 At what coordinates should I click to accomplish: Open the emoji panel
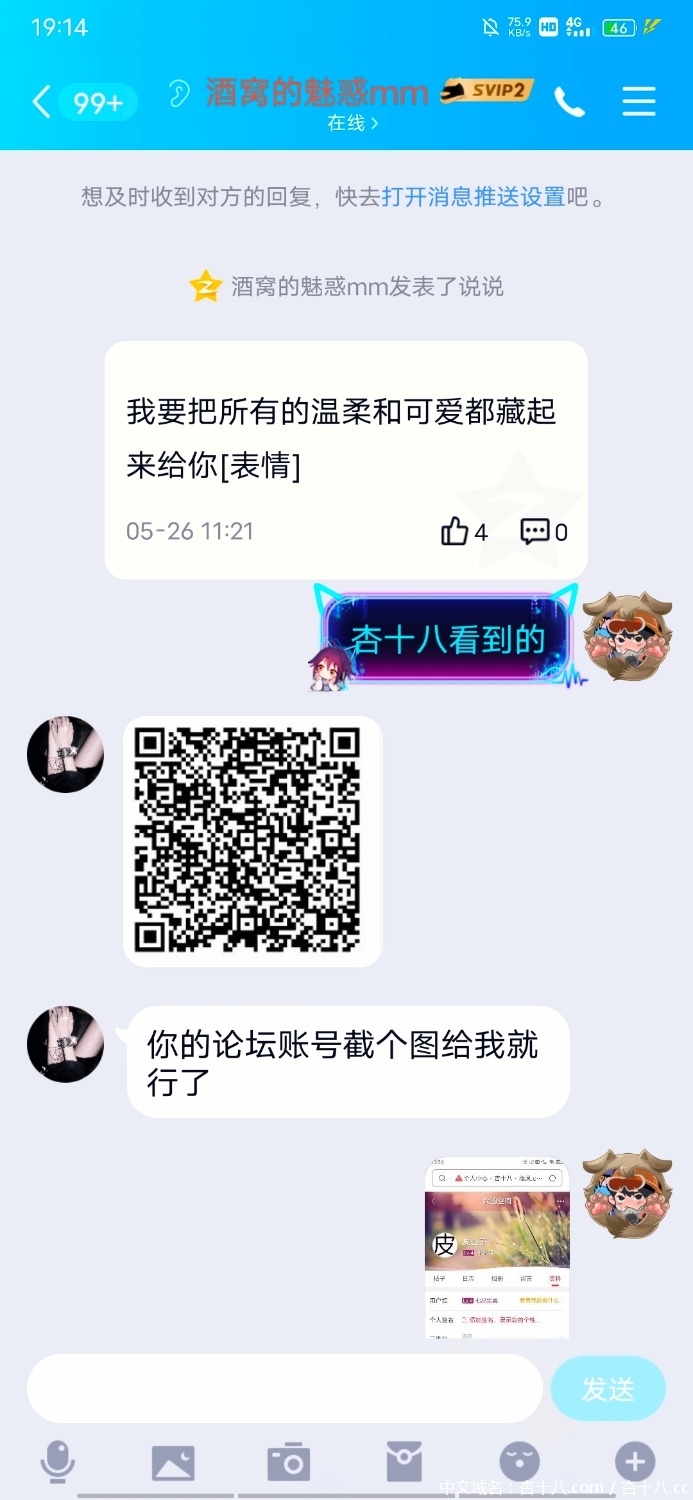pos(519,1462)
